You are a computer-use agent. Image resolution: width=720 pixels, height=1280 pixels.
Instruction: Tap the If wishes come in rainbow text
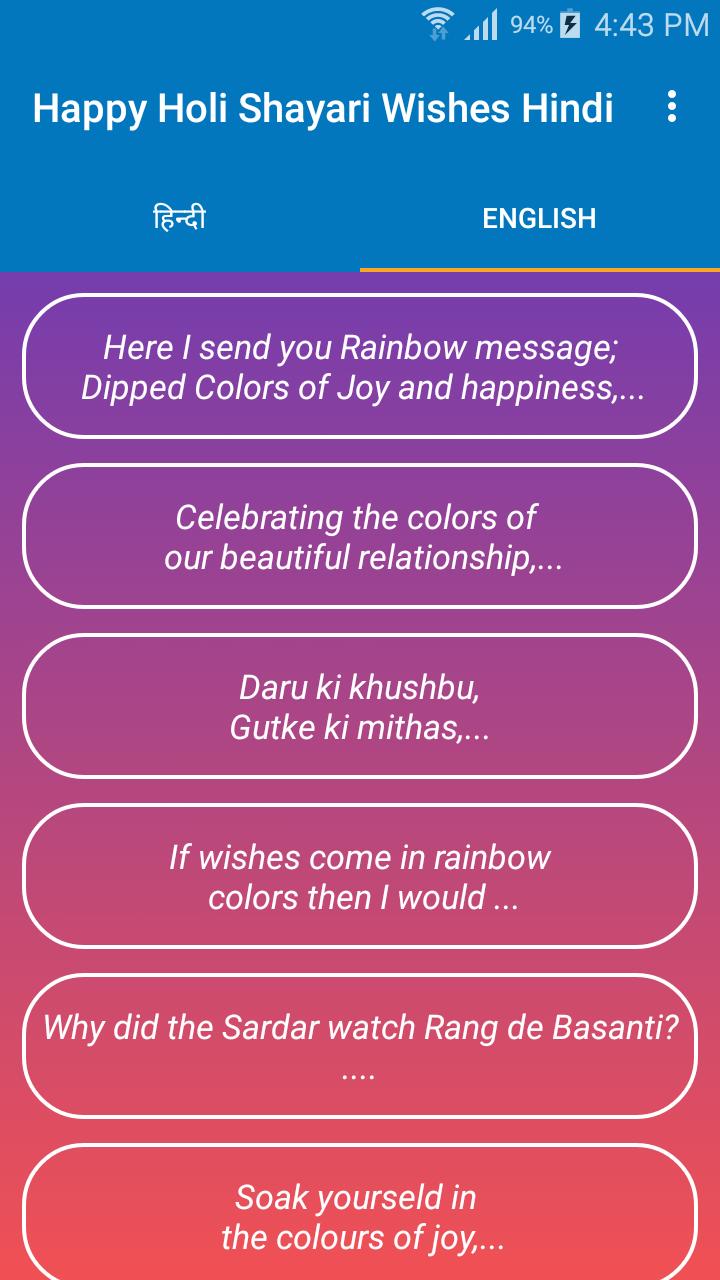[360, 857]
